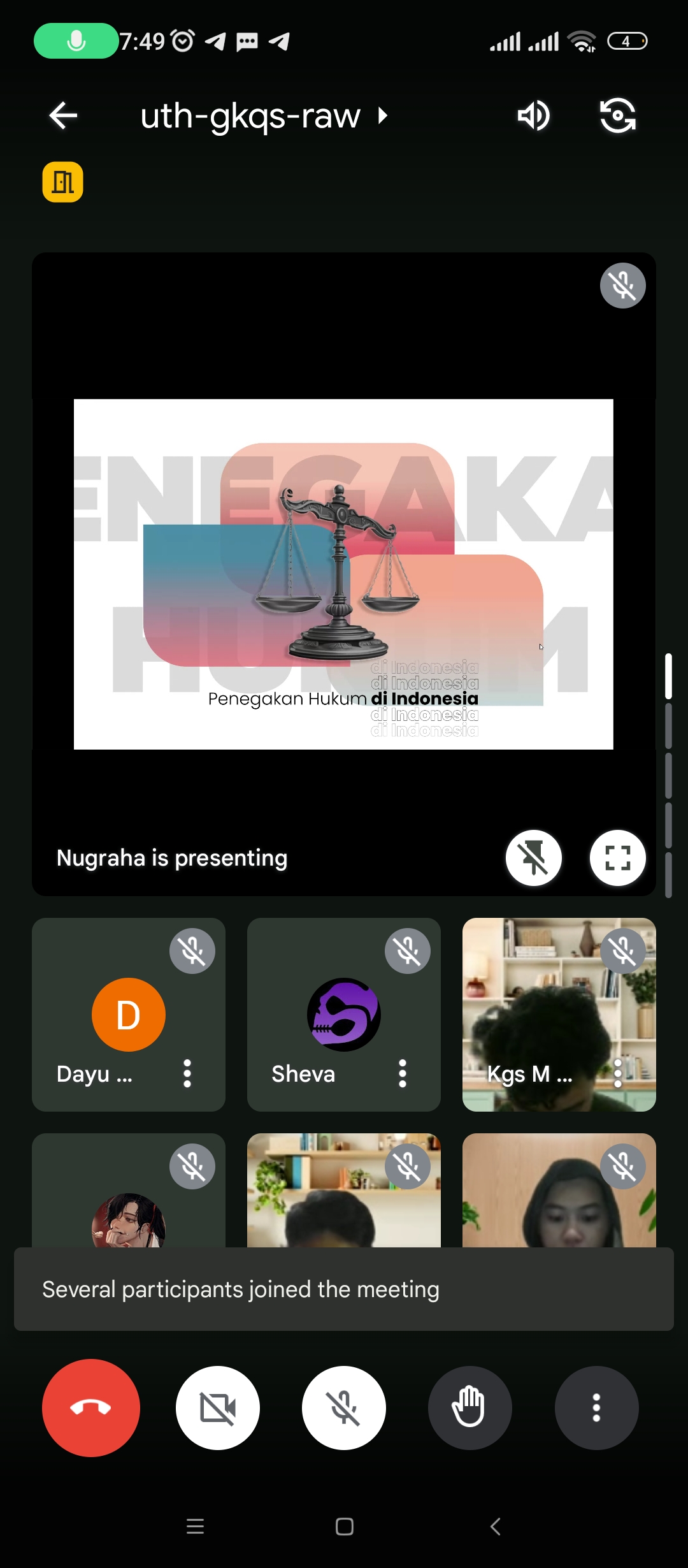View the presentation in fullscreen
This screenshot has width=688, height=1568.
tap(617, 858)
